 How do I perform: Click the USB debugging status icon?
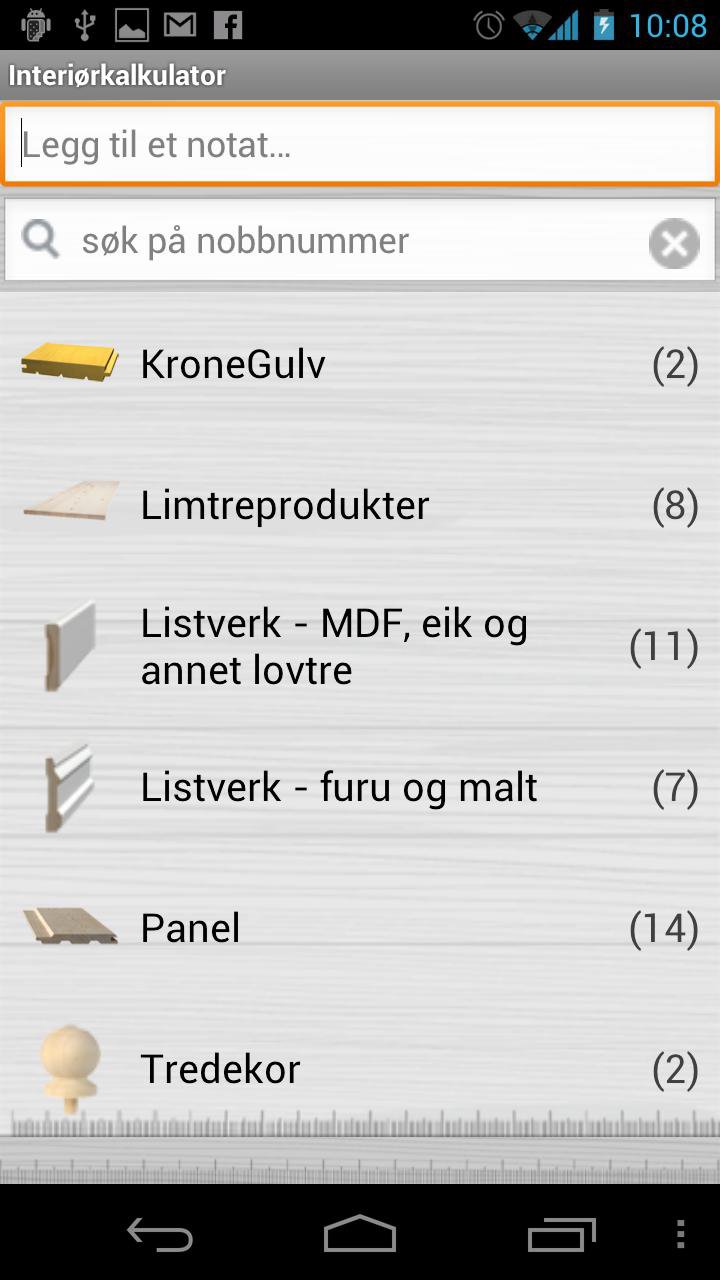click(86, 23)
